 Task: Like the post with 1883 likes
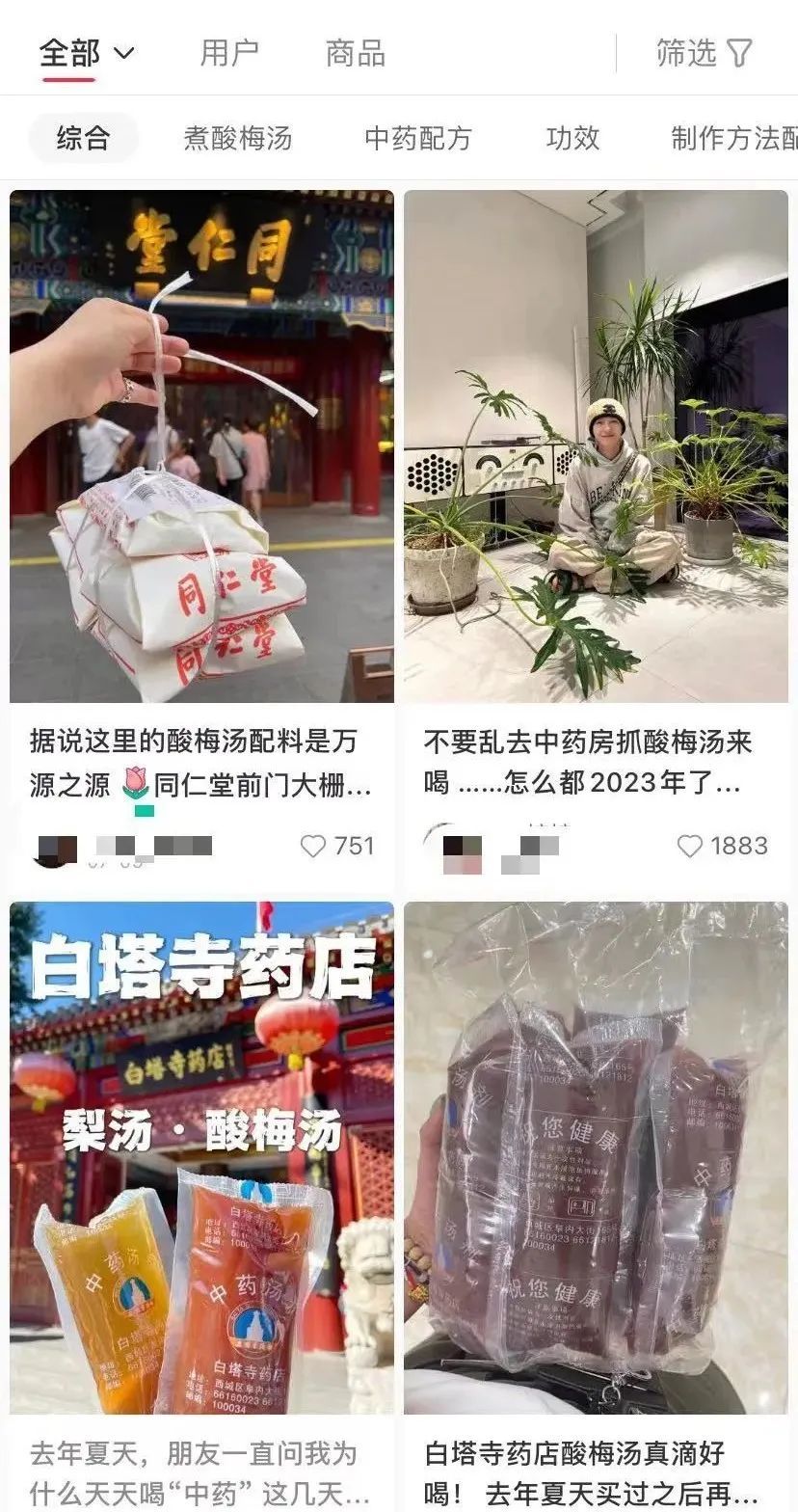pyautogui.click(x=689, y=847)
